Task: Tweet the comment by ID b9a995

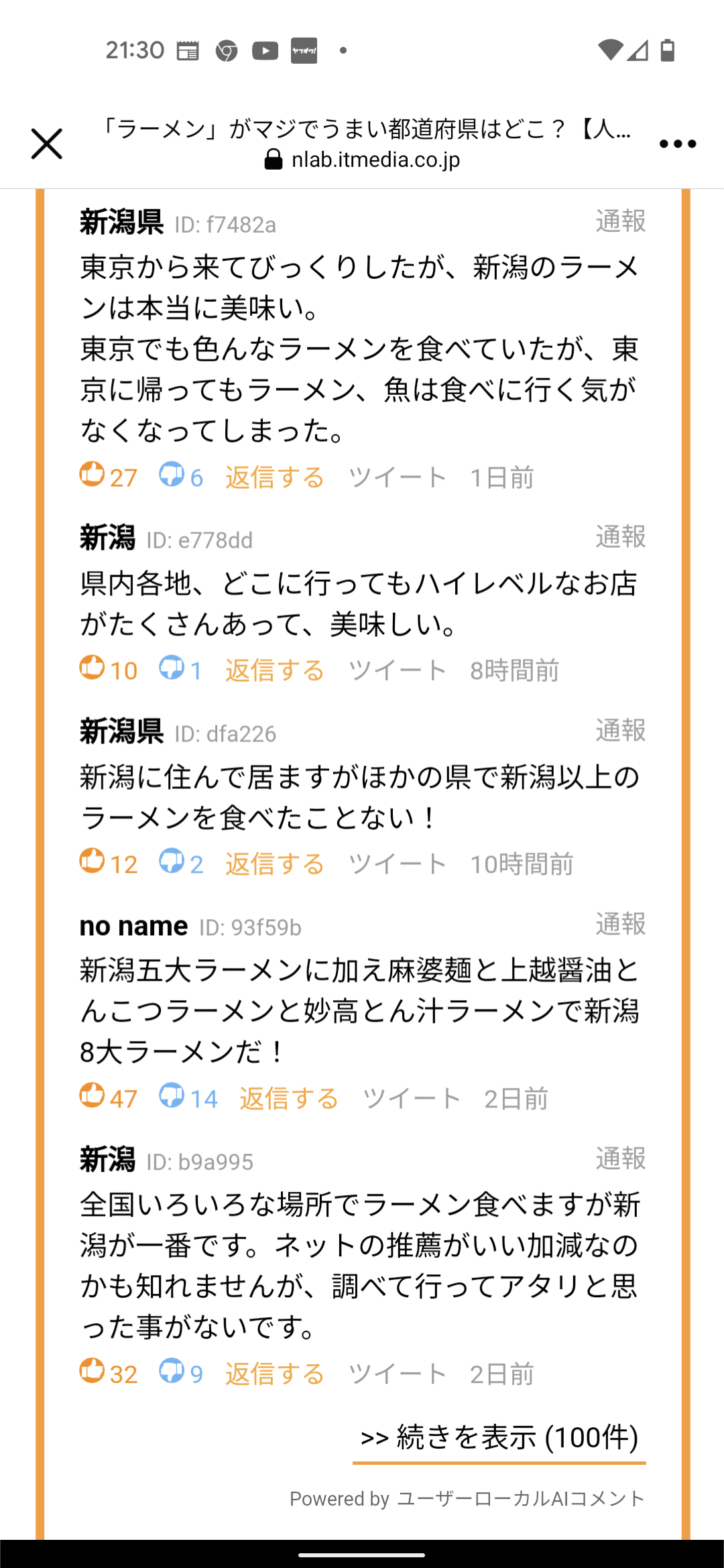Action: pyautogui.click(x=397, y=1374)
